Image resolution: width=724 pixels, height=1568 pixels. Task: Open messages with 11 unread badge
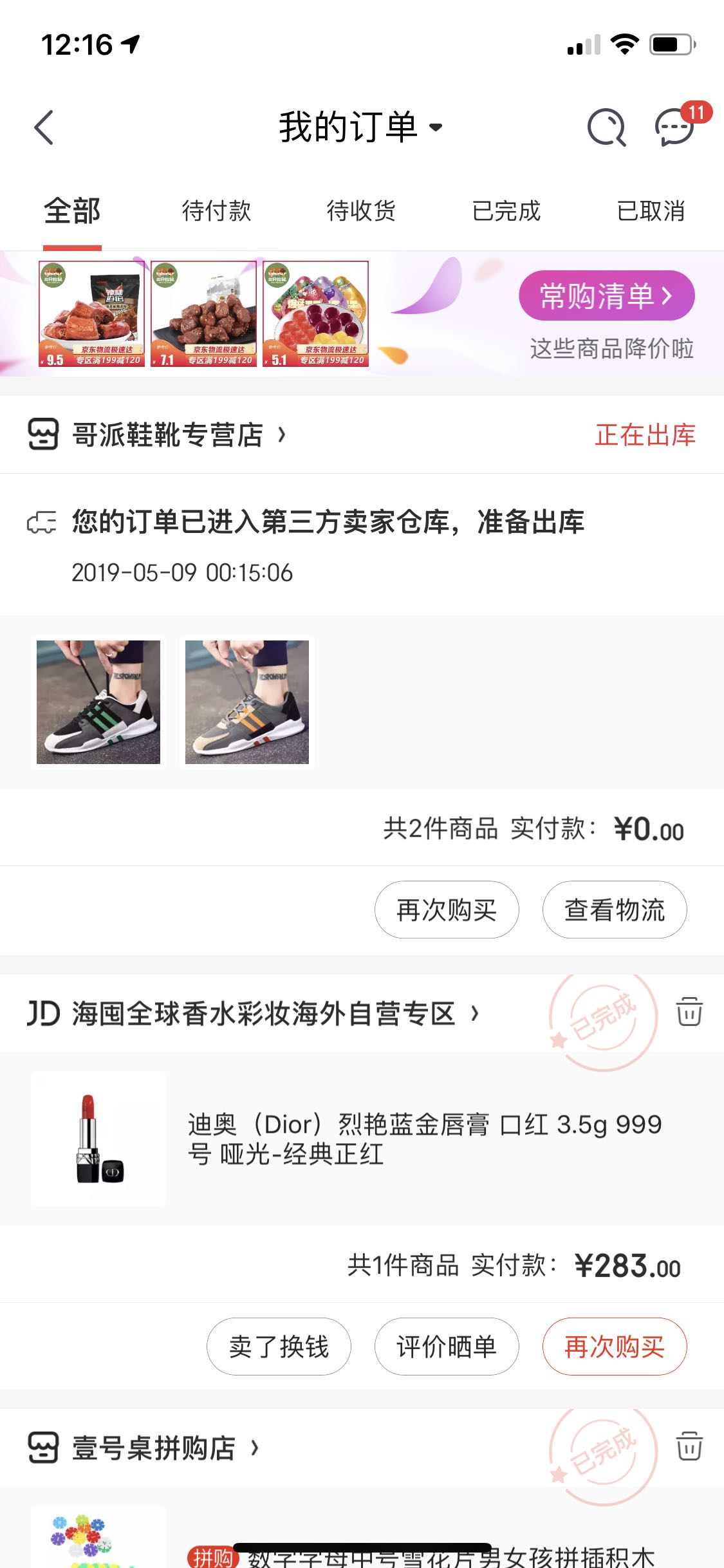click(x=674, y=127)
